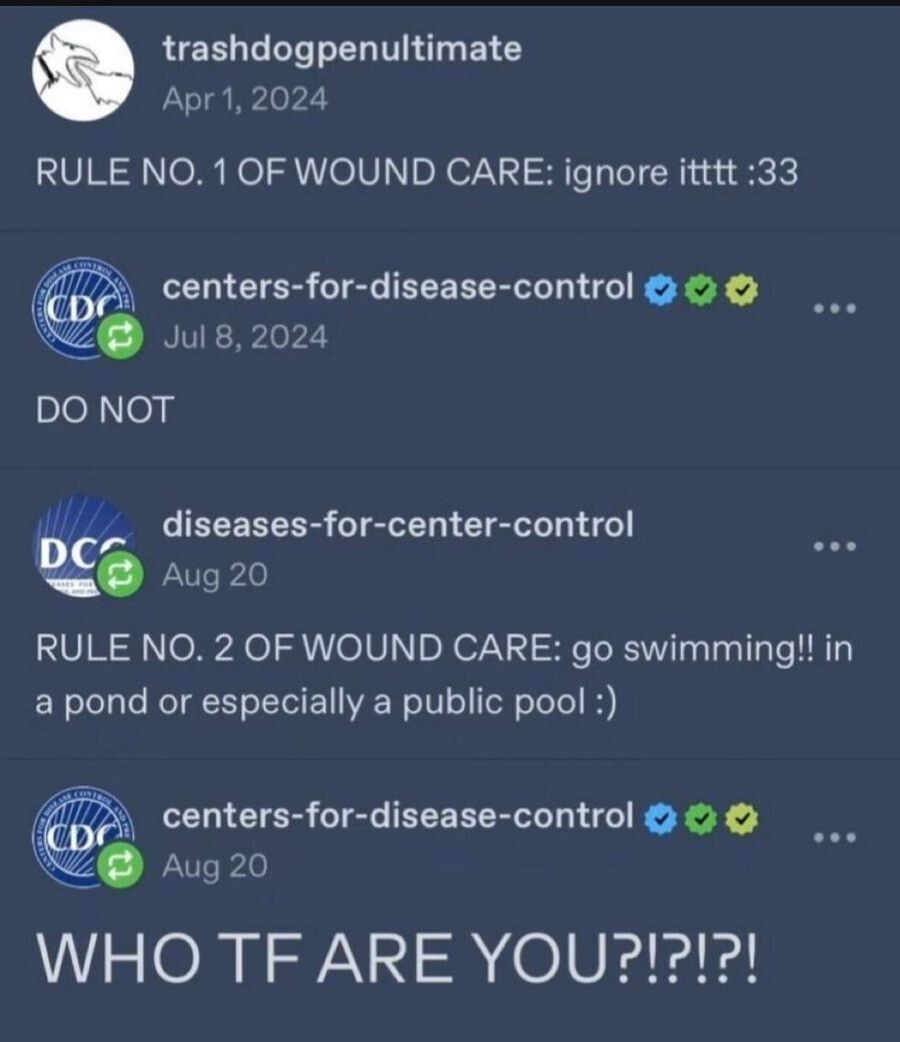
Task: Open centers-for-disease-control blog from the Aug 20 reply
Action: [398, 817]
